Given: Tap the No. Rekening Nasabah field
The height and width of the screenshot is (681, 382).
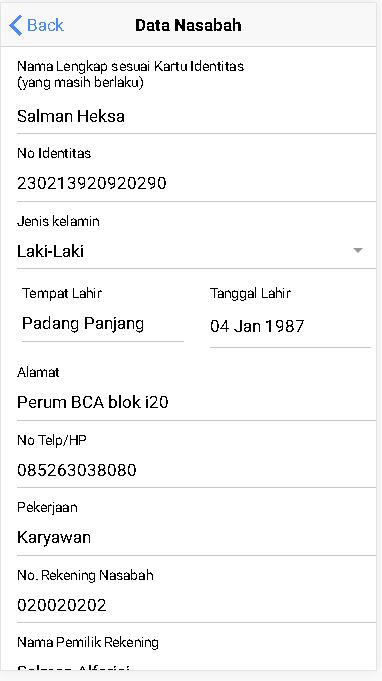Looking at the screenshot, I should tap(196, 605).
